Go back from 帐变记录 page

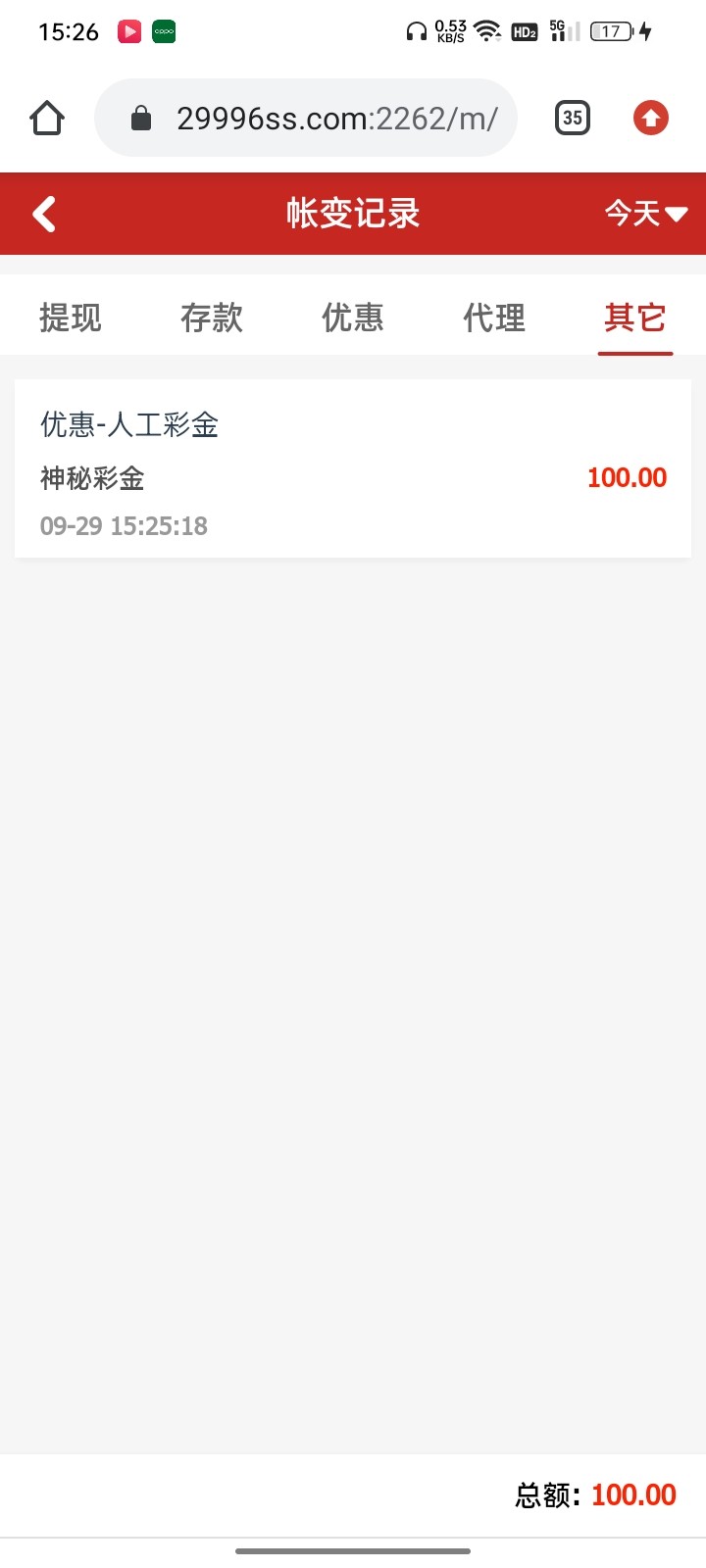(44, 214)
